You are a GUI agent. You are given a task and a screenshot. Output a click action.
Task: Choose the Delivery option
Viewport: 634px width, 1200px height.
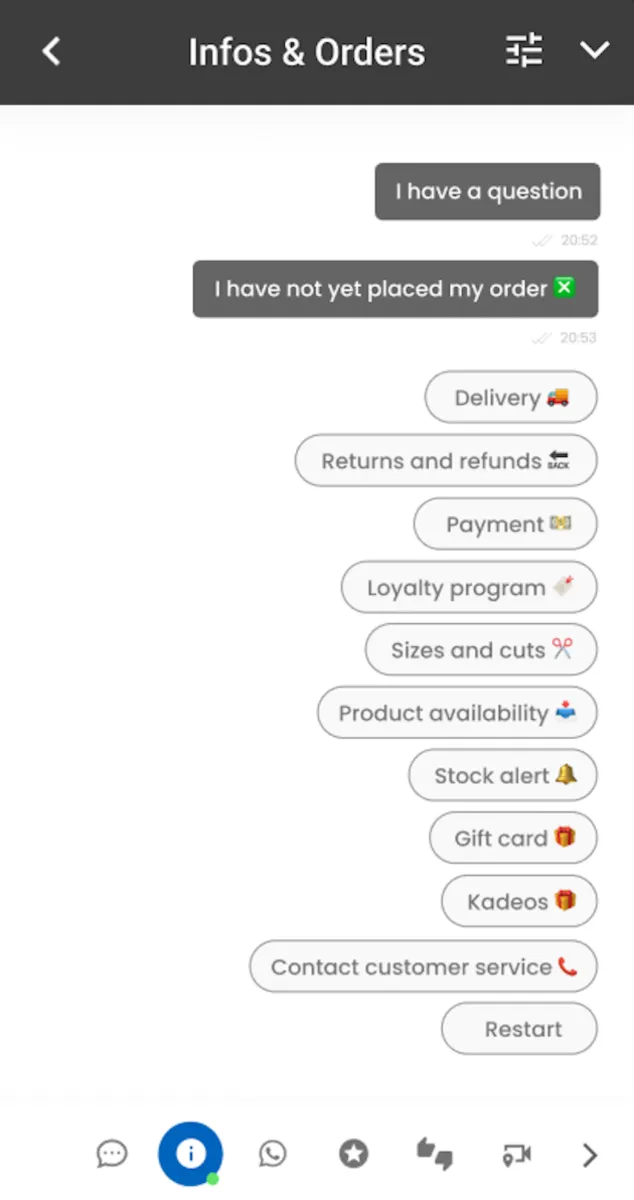[x=511, y=398]
